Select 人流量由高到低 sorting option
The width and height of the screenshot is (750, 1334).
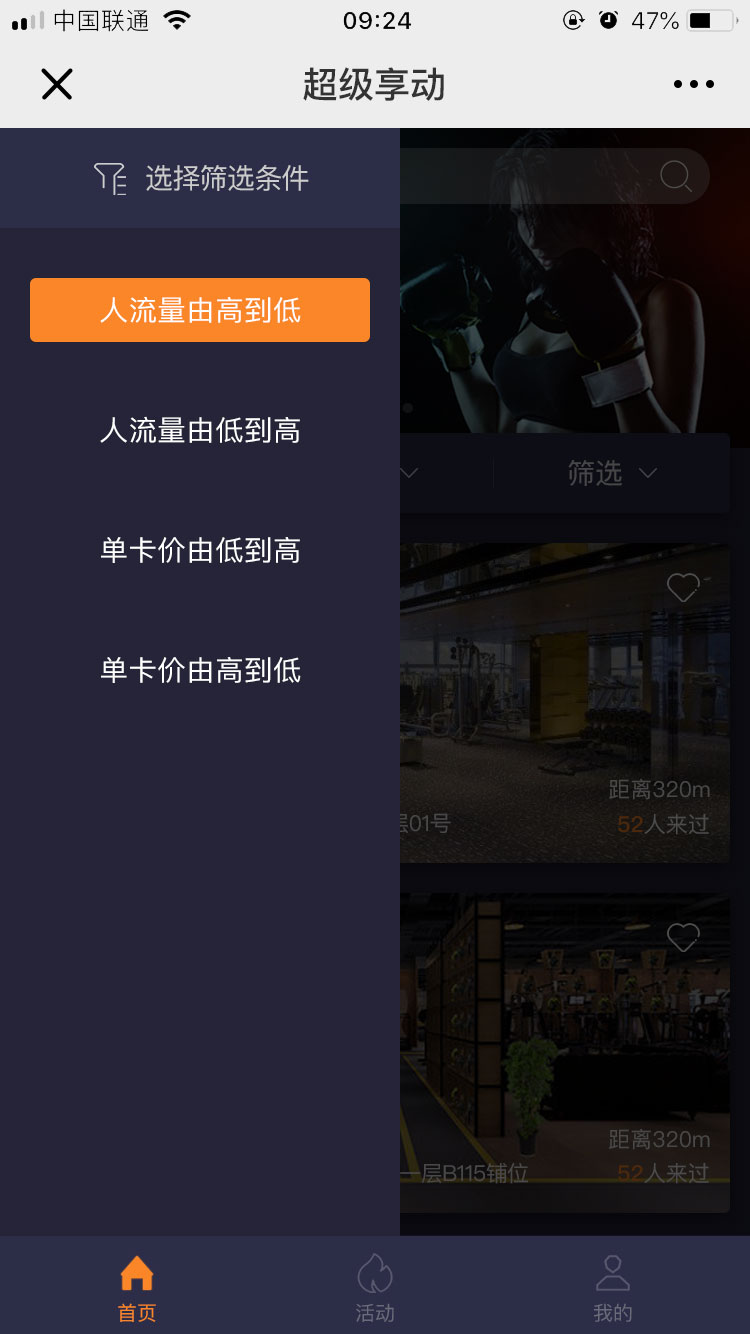(200, 310)
